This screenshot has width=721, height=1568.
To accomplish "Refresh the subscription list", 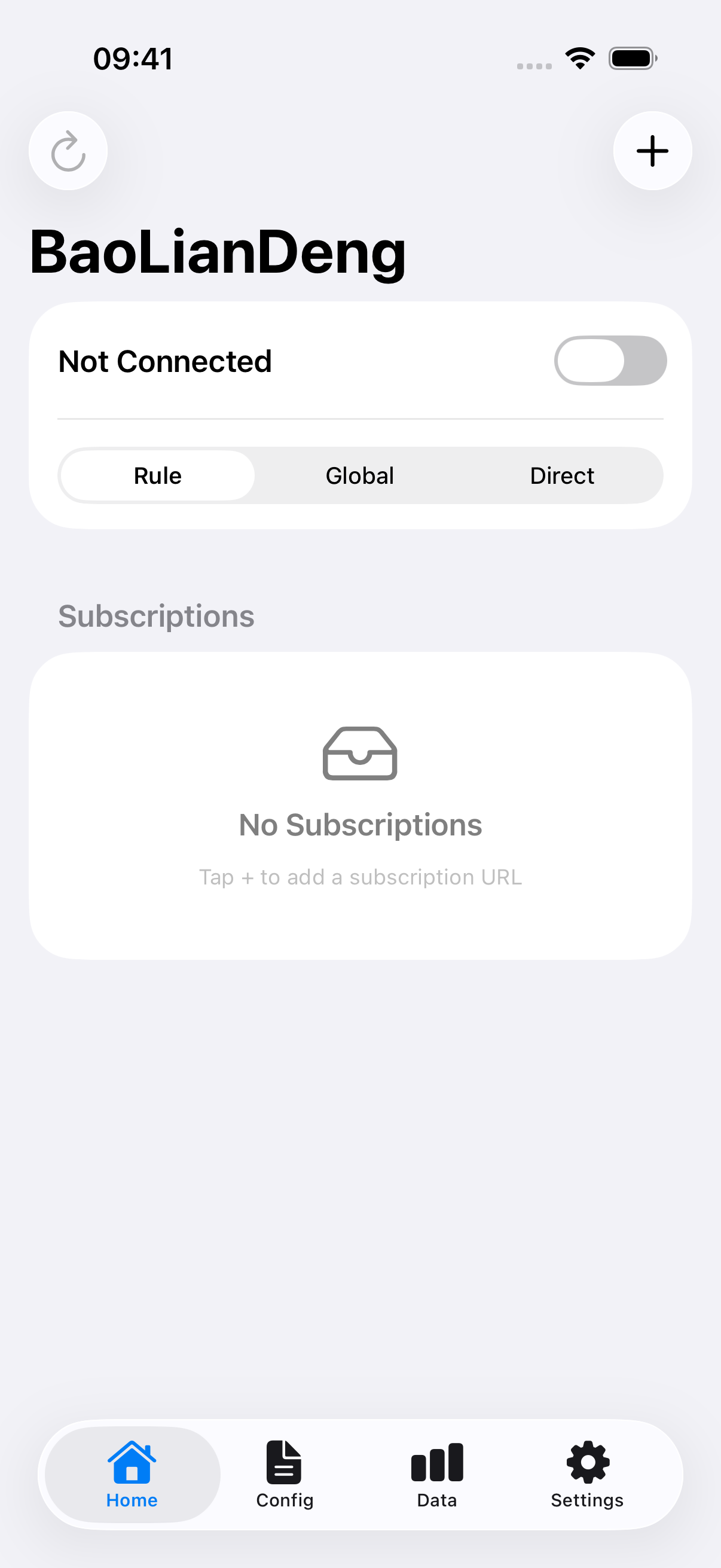I will click(68, 150).
